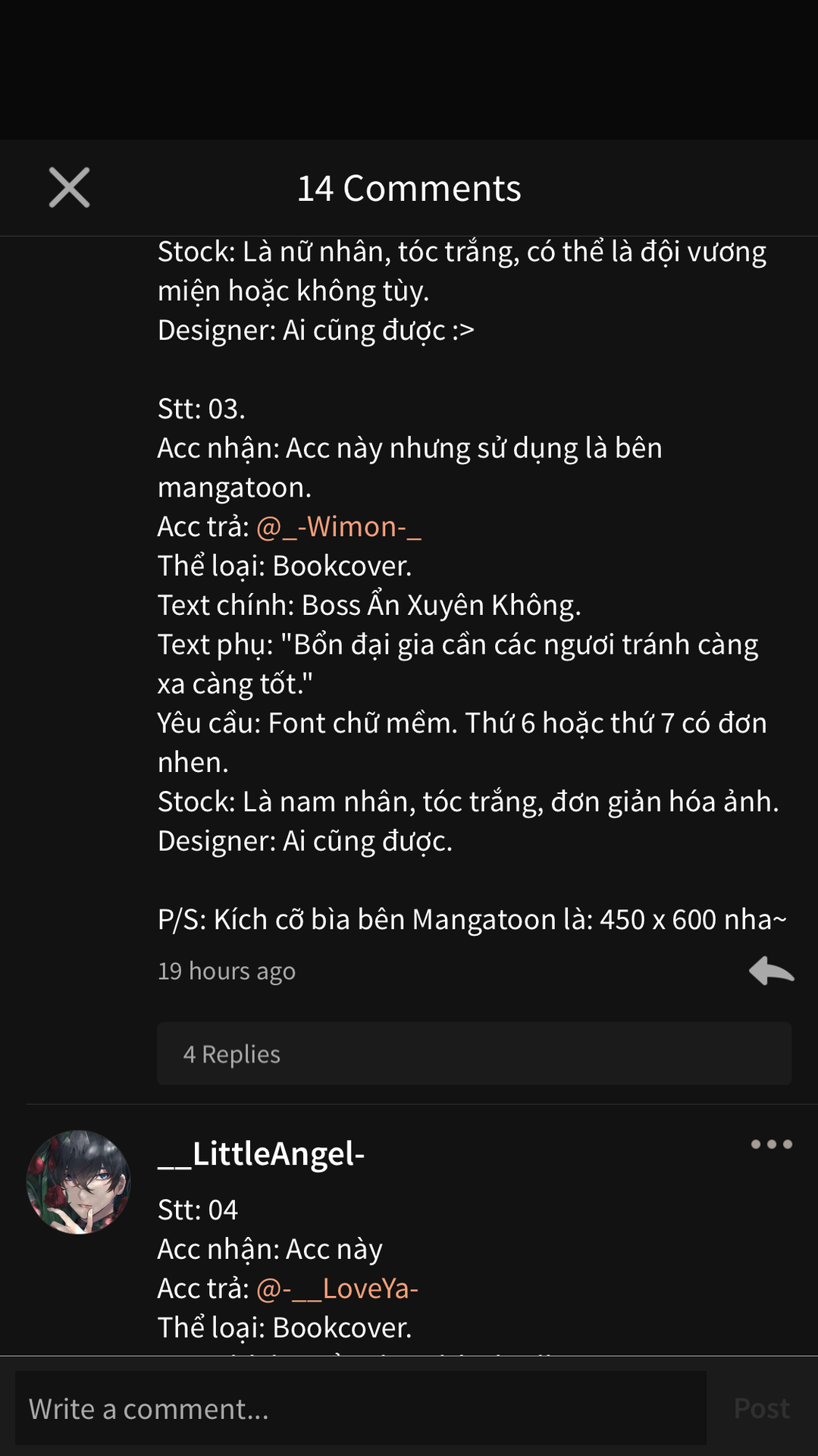Expand the 4 Replies thread
Image resolution: width=818 pixels, height=1456 pixels.
click(x=474, y=1053)
